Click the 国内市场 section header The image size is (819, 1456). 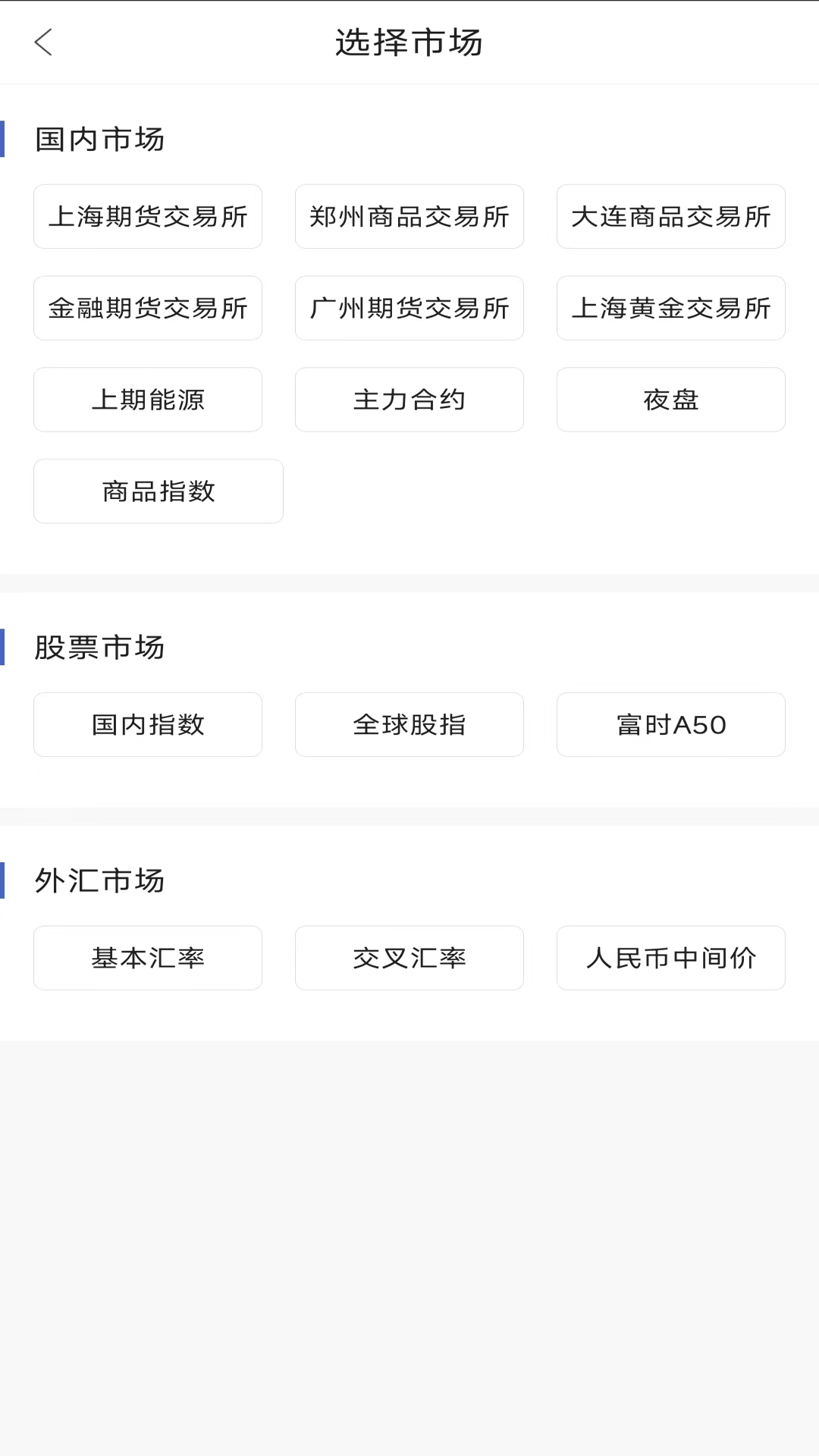point(99,139)
